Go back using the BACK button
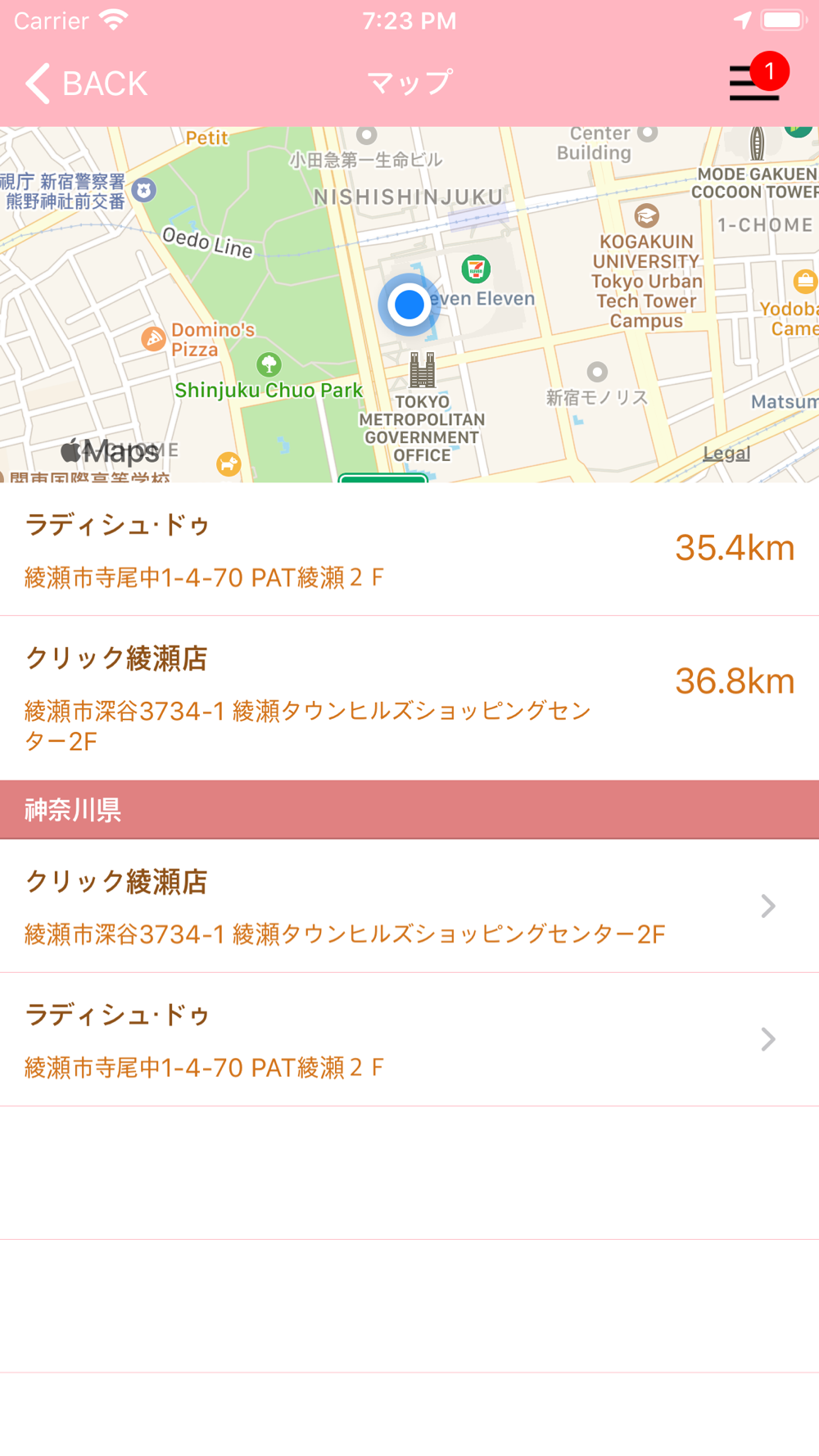Image resolution: width=819 pixels, height=1456 pixels. (x=86, y=84)
